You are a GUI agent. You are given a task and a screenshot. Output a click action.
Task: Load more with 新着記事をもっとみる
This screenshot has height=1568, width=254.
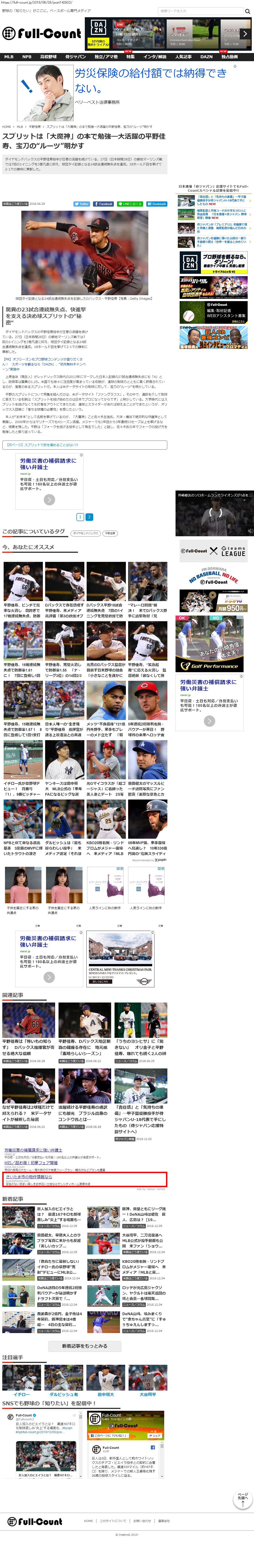[85, 1346]
